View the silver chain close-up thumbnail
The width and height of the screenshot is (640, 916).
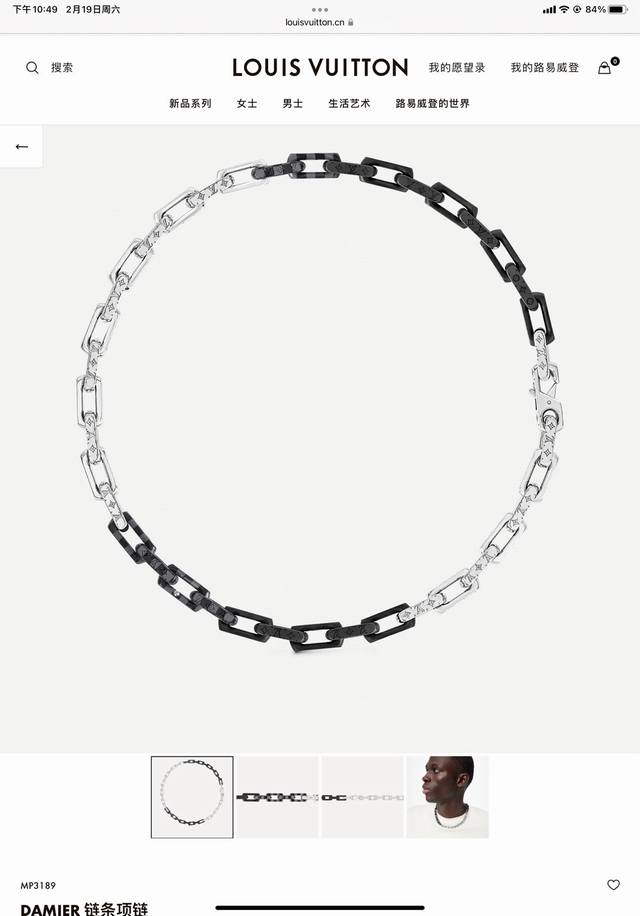(x=362, y=797)
